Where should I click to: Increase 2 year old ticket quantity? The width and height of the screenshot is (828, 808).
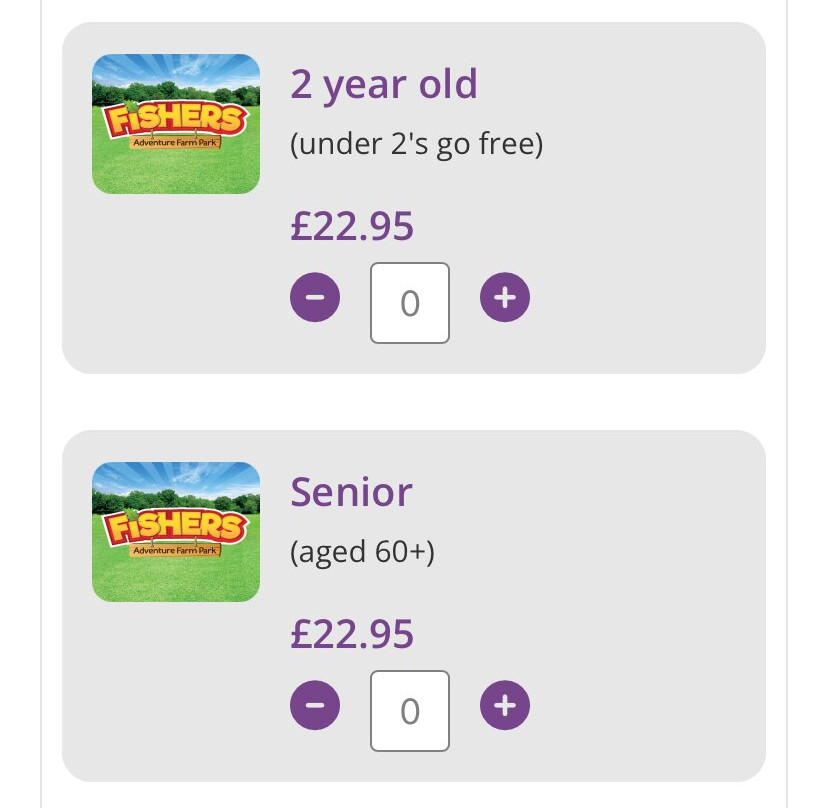505,298
